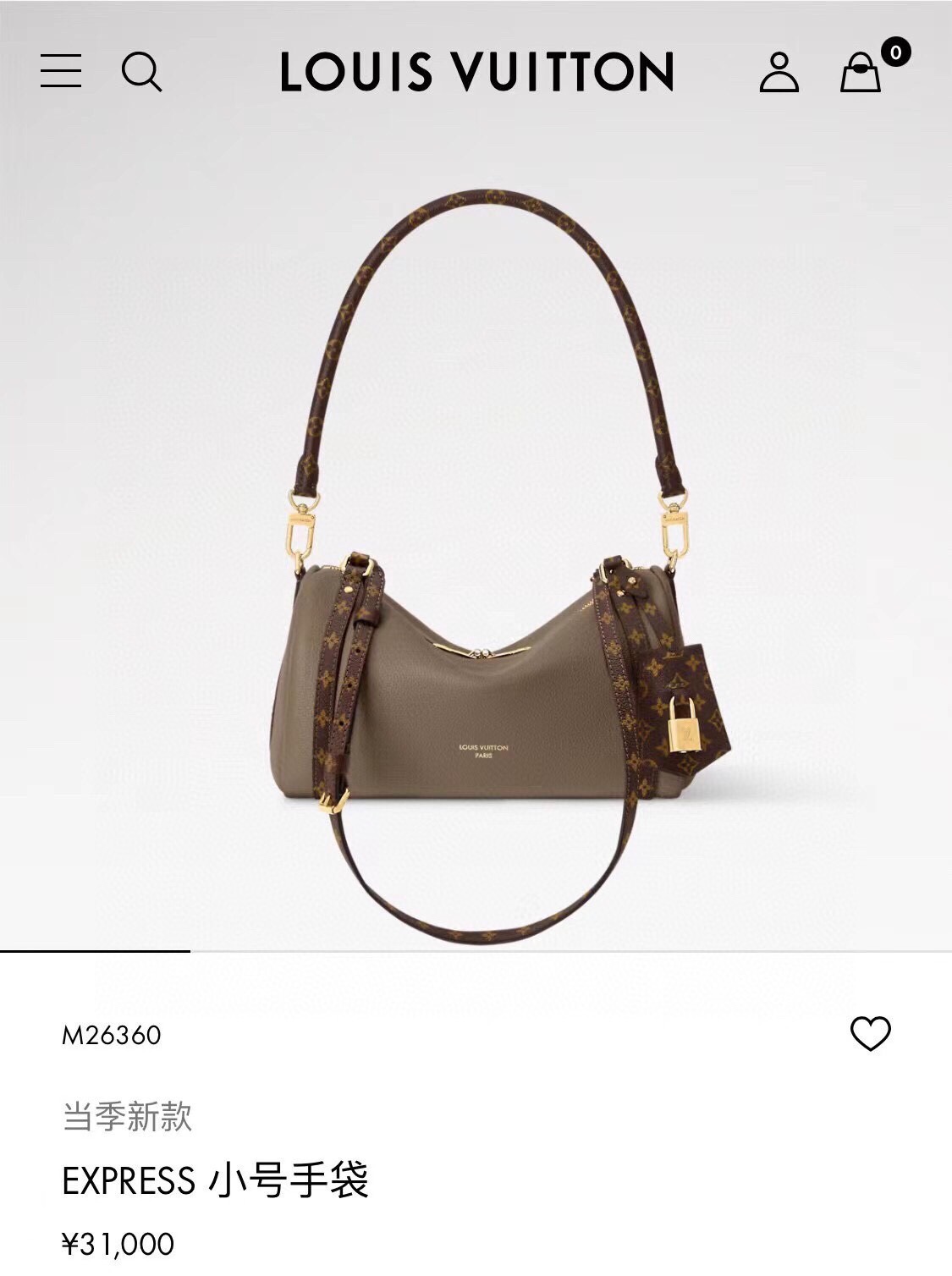
Task: View the shopping bag
Action: click(861, 71)
